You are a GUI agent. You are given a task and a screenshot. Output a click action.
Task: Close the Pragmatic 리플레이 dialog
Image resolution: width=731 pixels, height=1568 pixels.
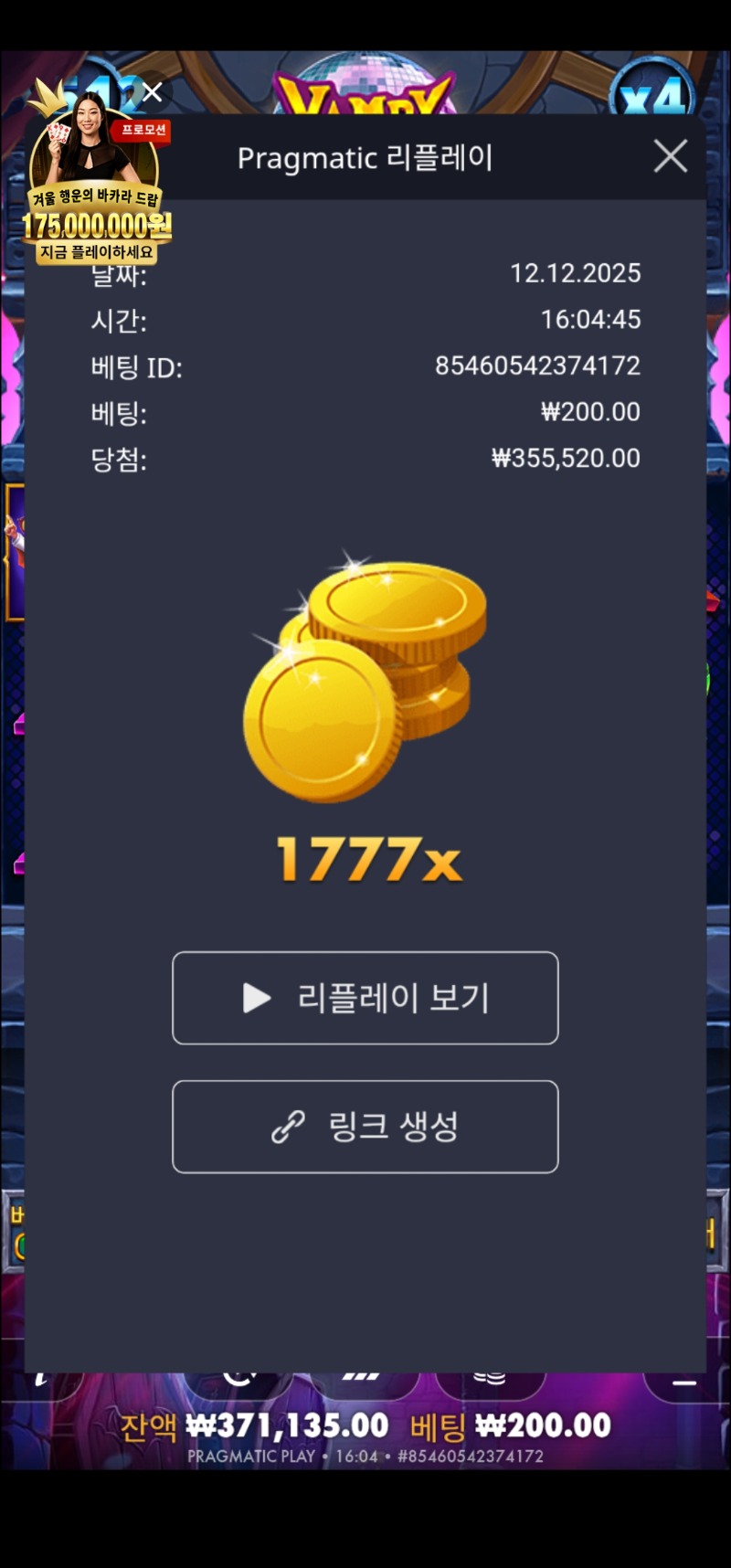(x=670, y=156)
